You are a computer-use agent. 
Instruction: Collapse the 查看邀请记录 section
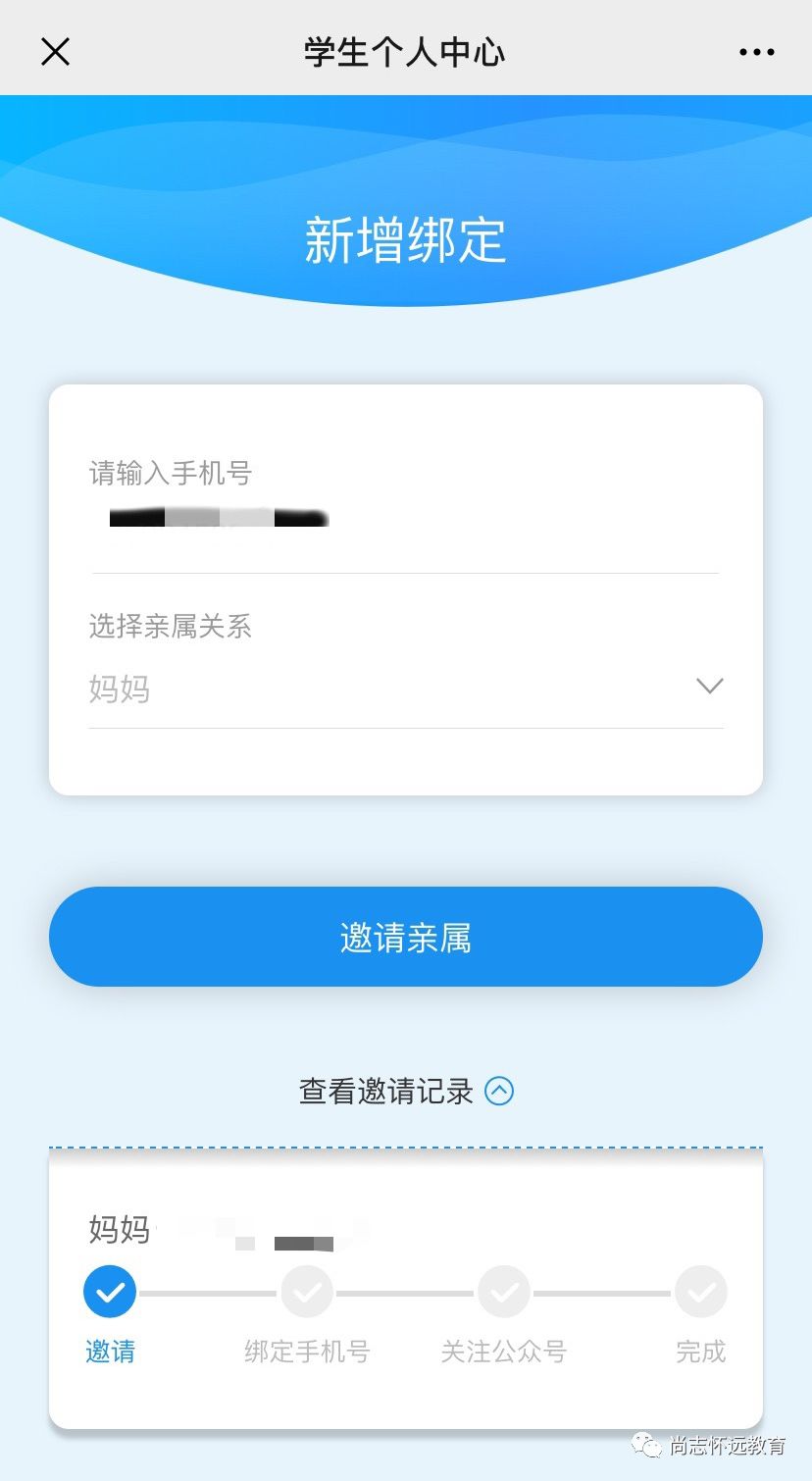pos(499,1091)
